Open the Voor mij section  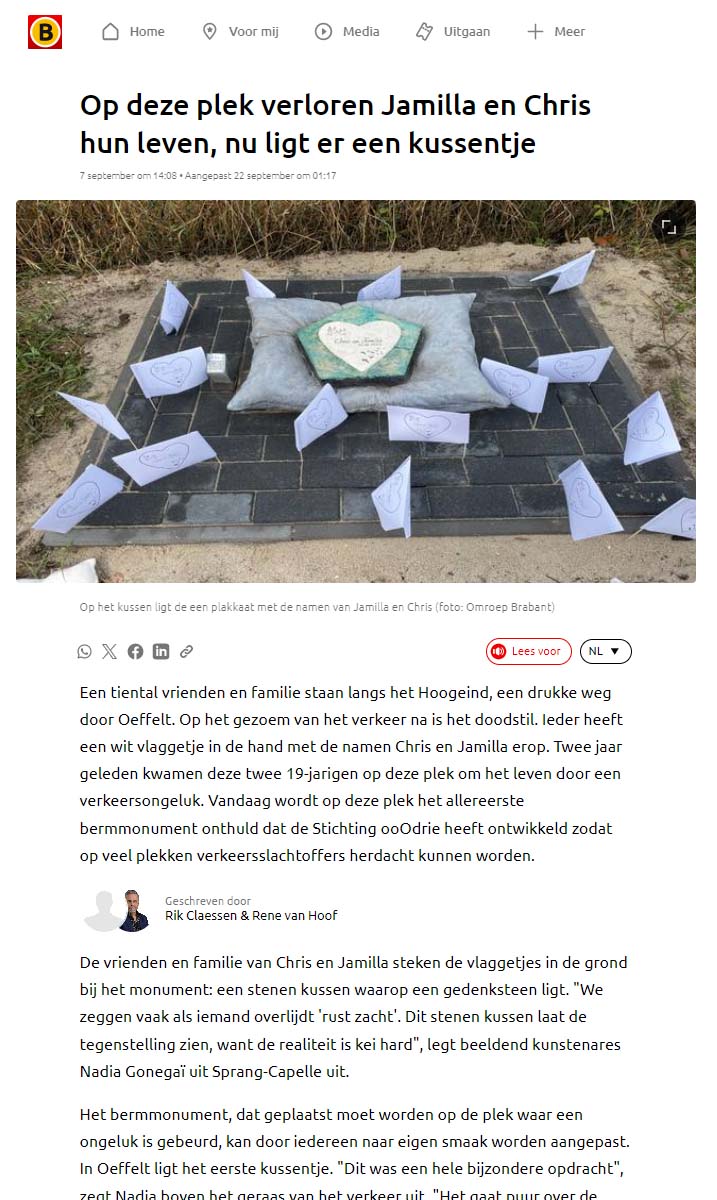[x=240, y=32]
